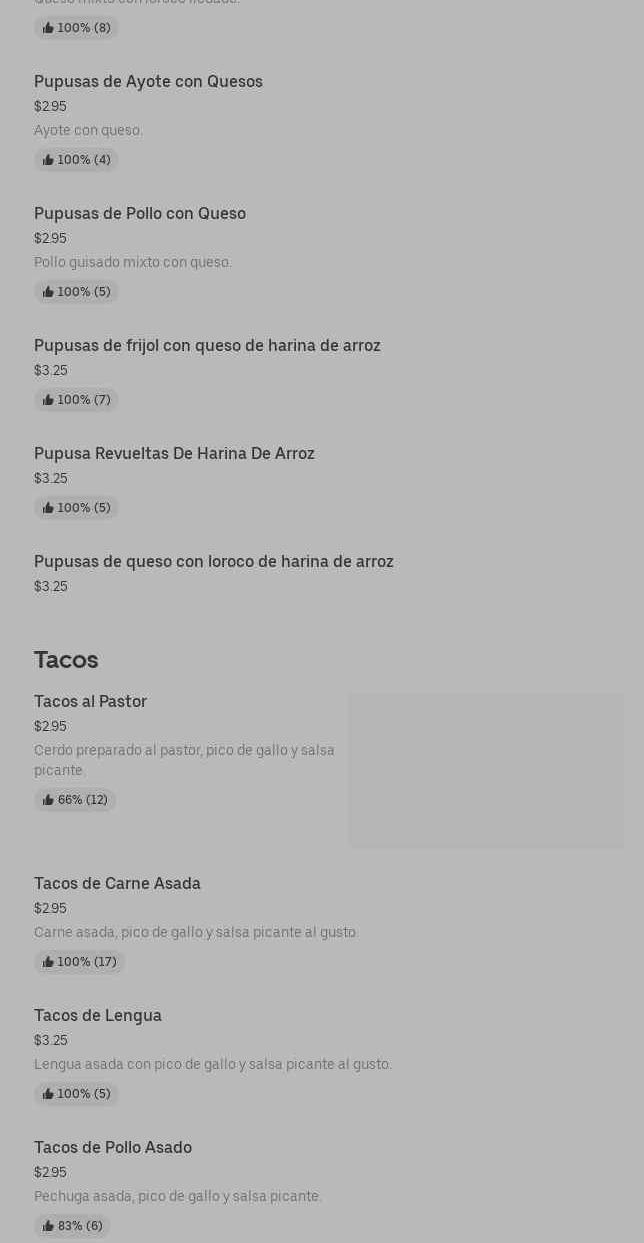Choose Tacos de Pollo Asado
This screenshot has width=644, height=1243.
click(x=113, y=1148)
